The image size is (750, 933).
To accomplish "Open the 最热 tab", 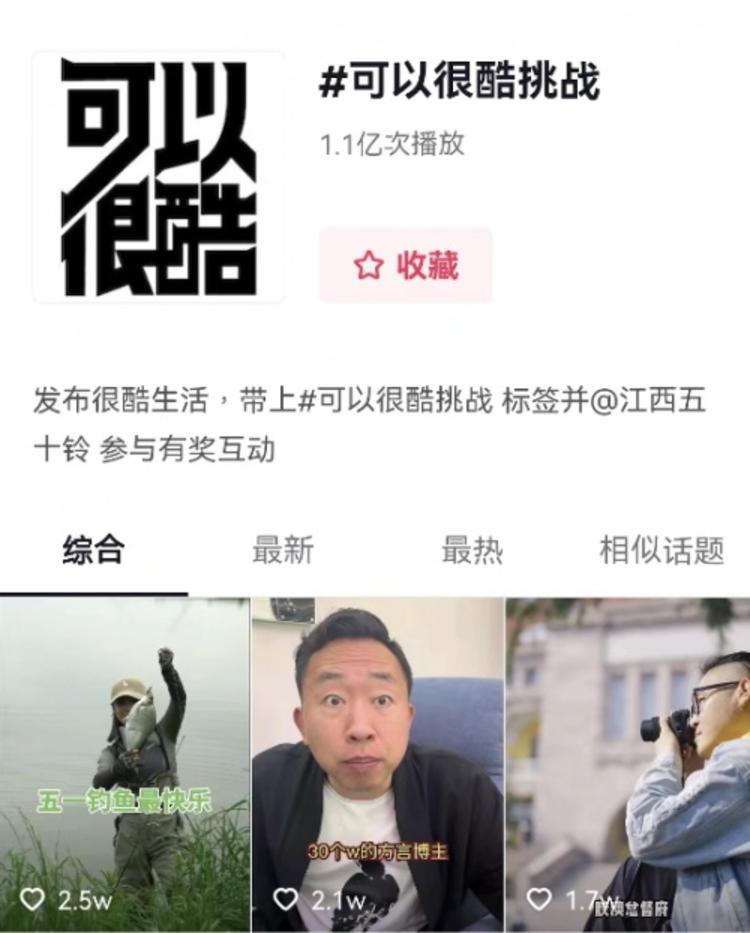I will (471, 550).
